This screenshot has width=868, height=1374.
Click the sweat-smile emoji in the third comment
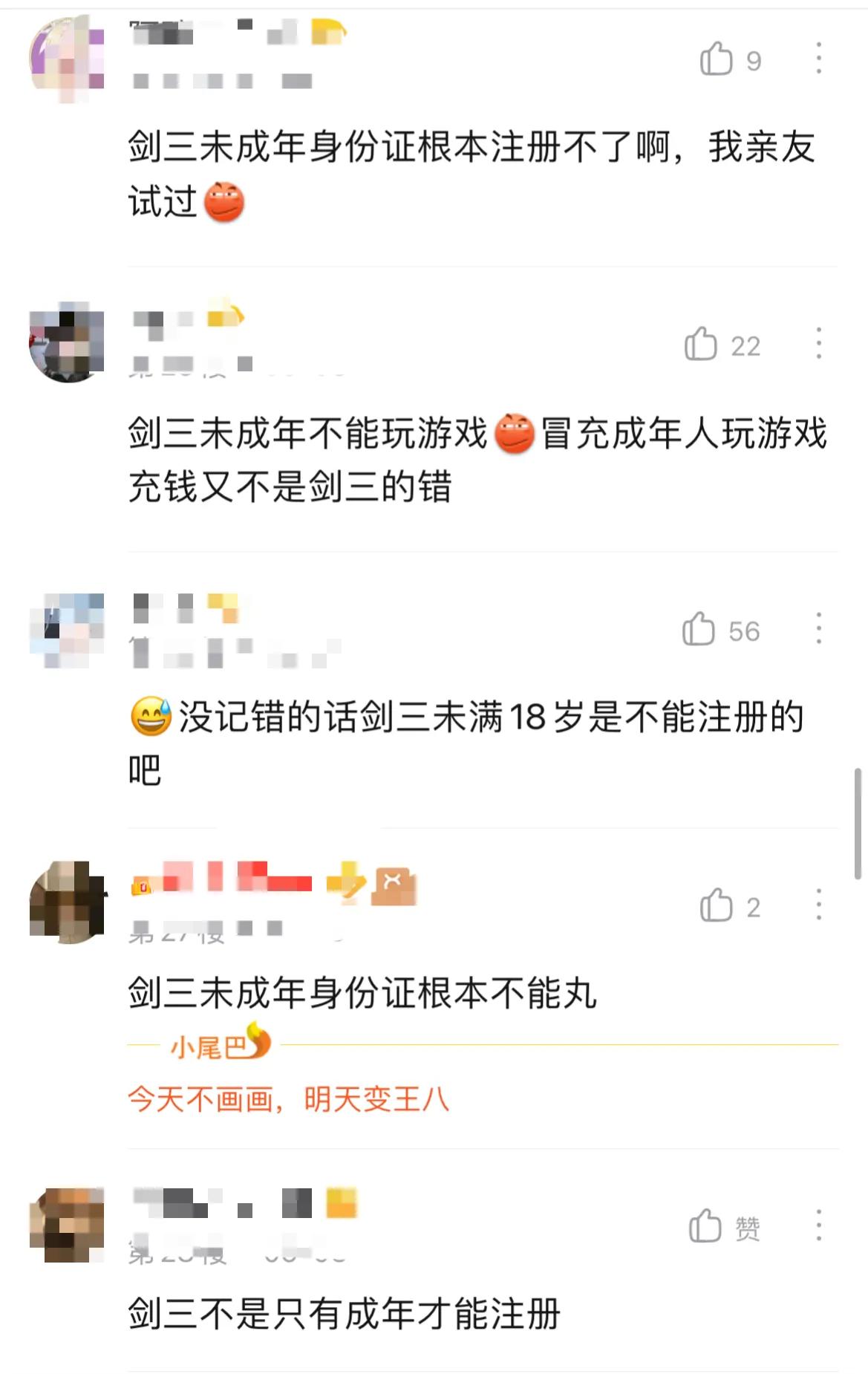click(x=151, y=715)
